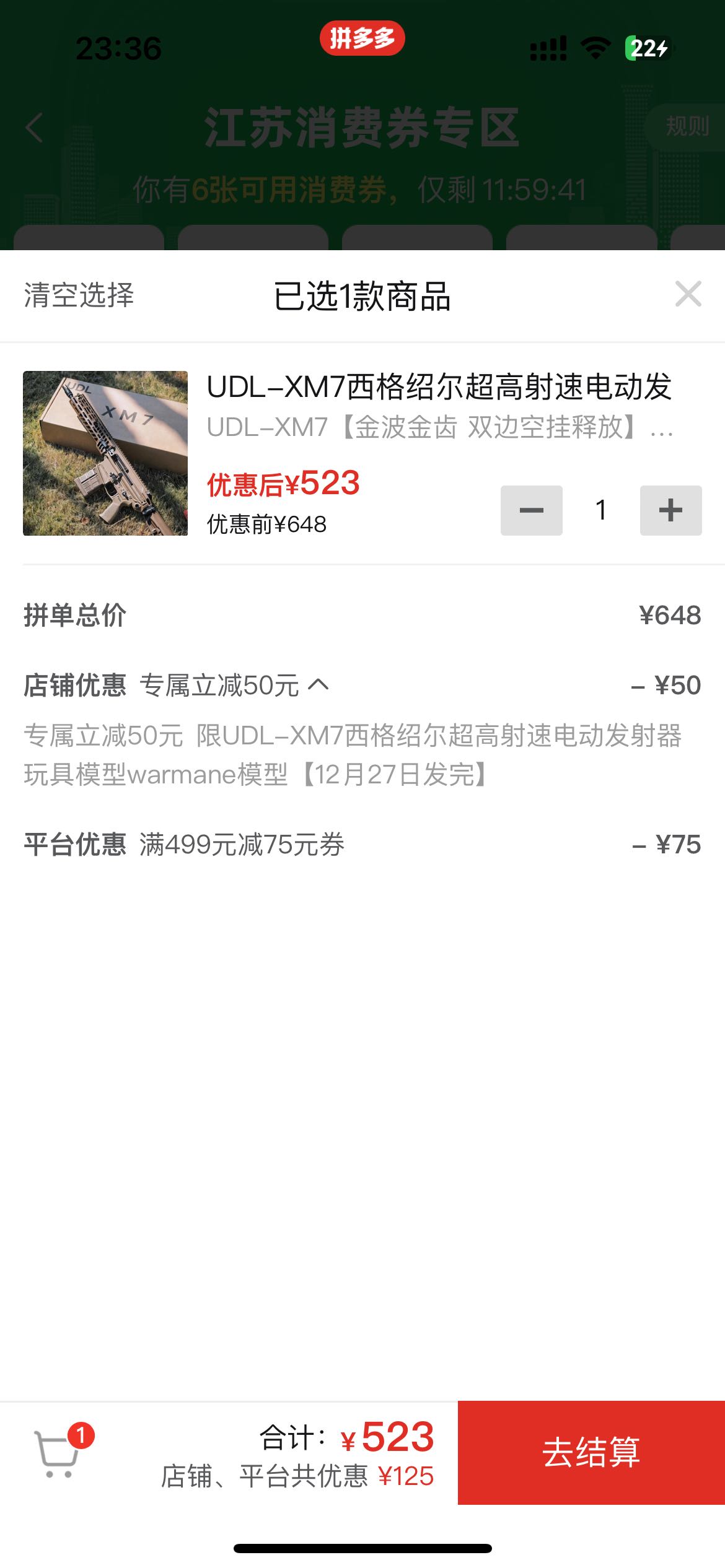Increase UDL-XM7 quantity with plus

(x=670, y=510)
